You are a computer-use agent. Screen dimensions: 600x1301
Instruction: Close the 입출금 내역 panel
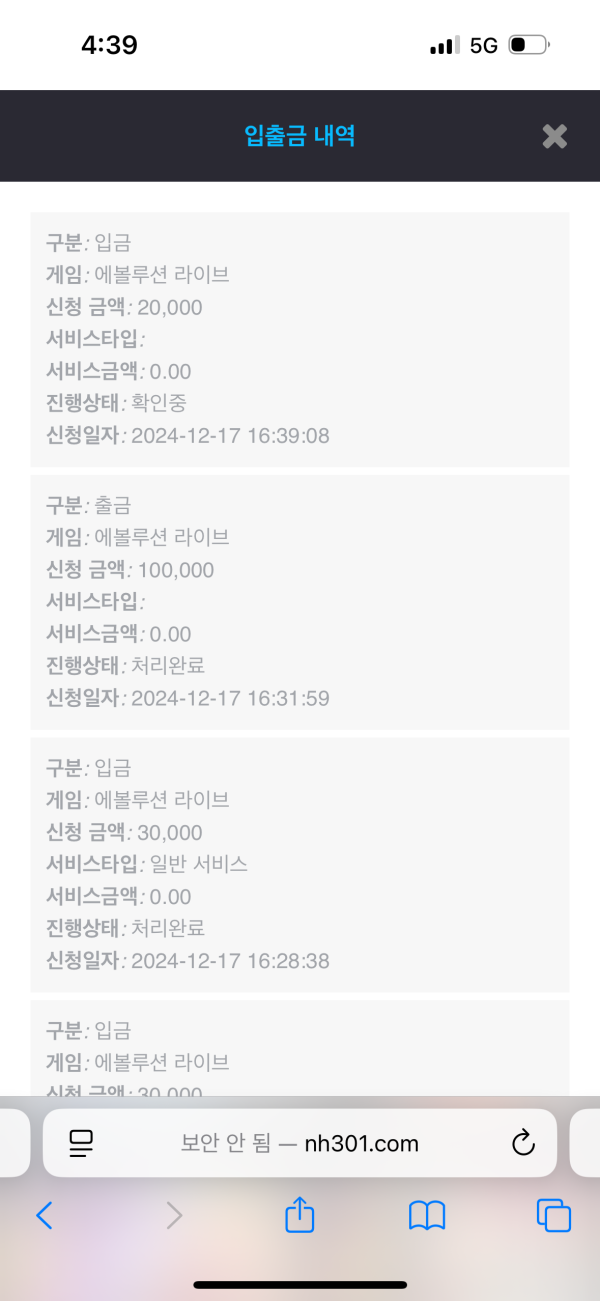[554, 136]
